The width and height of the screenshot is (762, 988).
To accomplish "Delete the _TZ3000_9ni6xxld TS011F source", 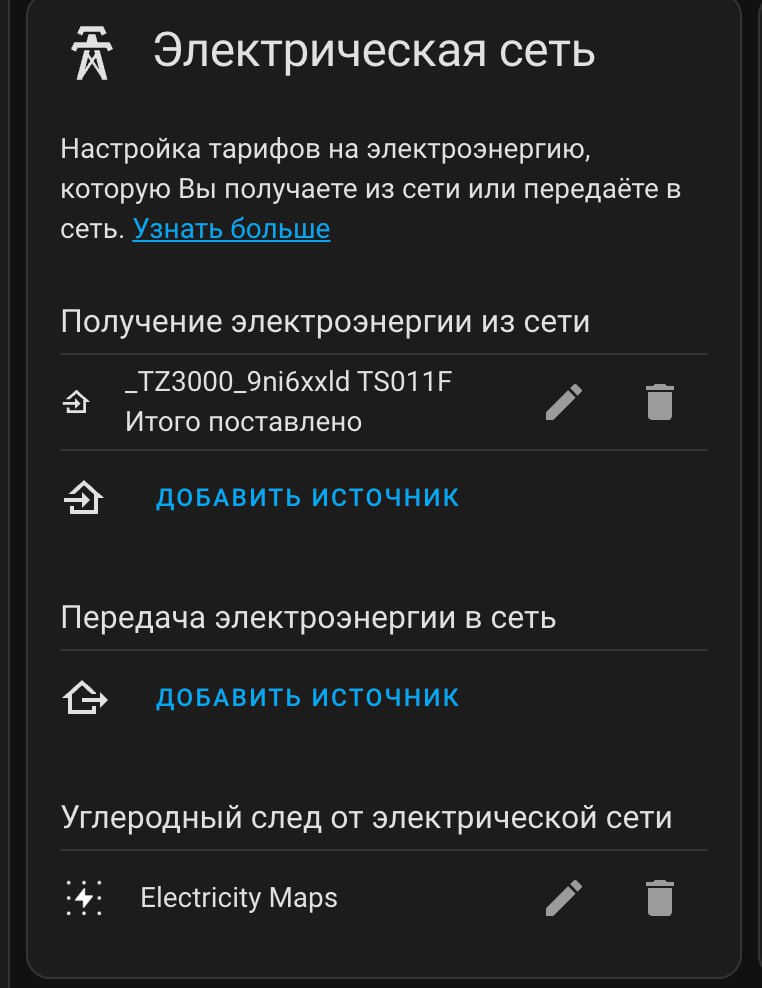I will 659,402.
